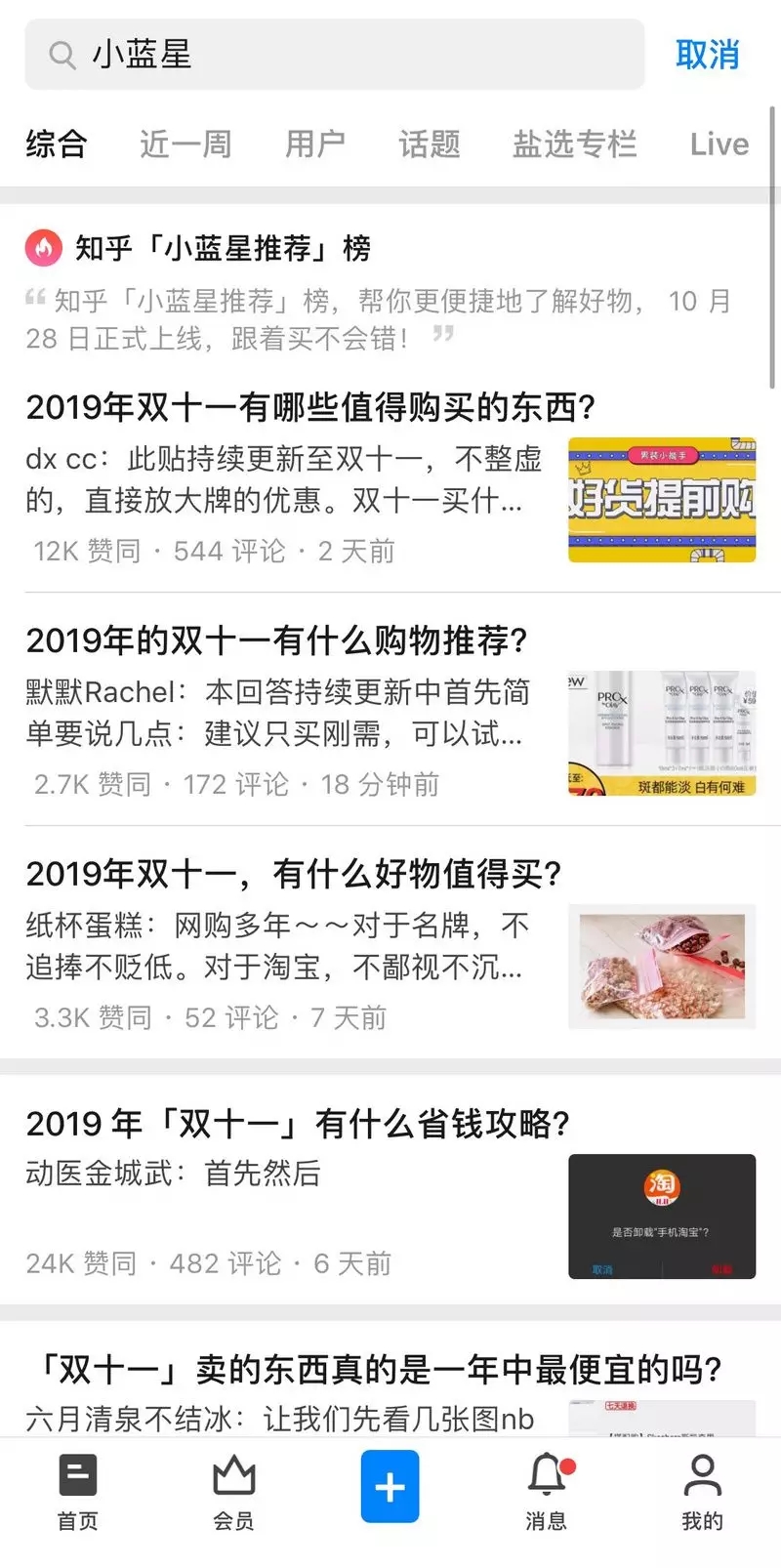Switch to the 近一周 tab
The height and width of the screenshot is (1568, 781).
tap(185, 144)
